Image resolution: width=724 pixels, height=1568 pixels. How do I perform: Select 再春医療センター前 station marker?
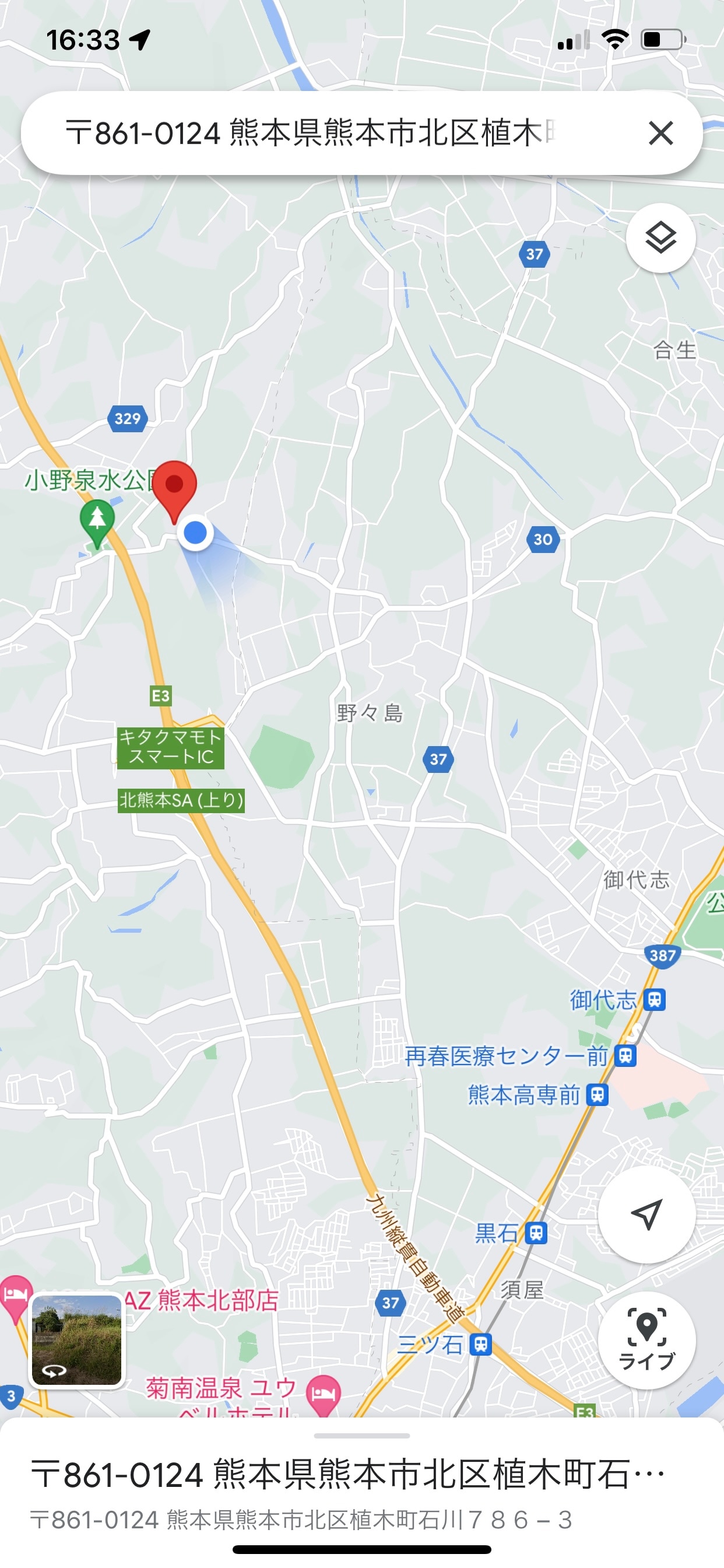[x=625, y=1056]
